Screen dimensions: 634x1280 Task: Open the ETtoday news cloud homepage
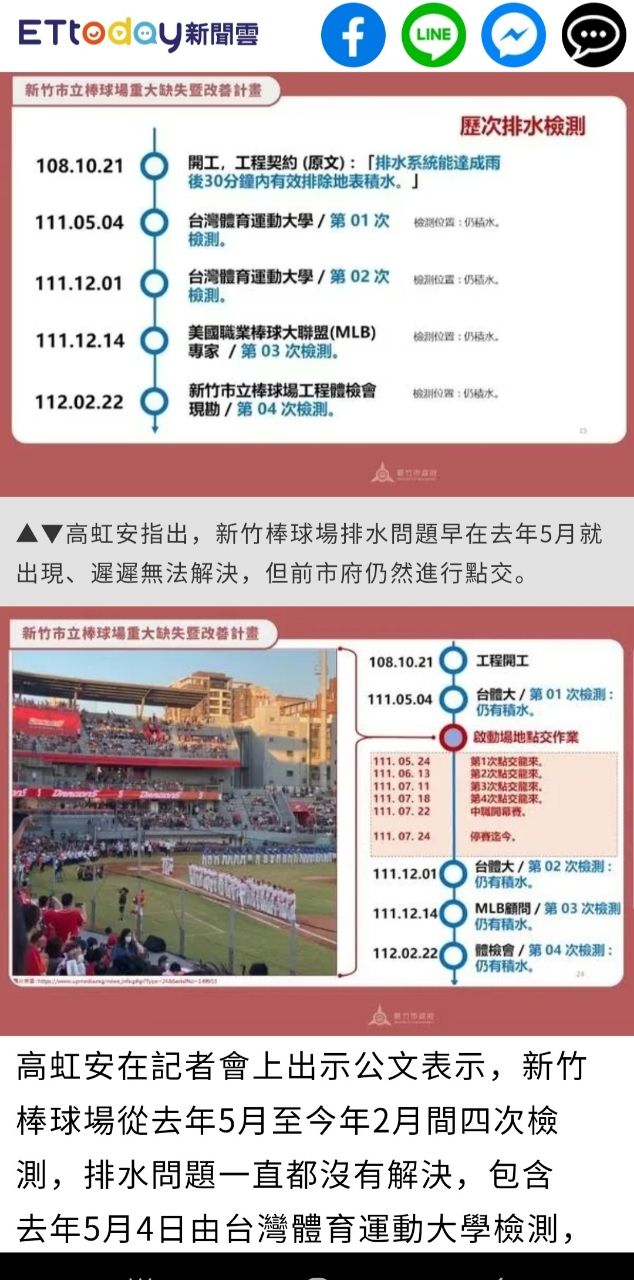pos(138,34)
